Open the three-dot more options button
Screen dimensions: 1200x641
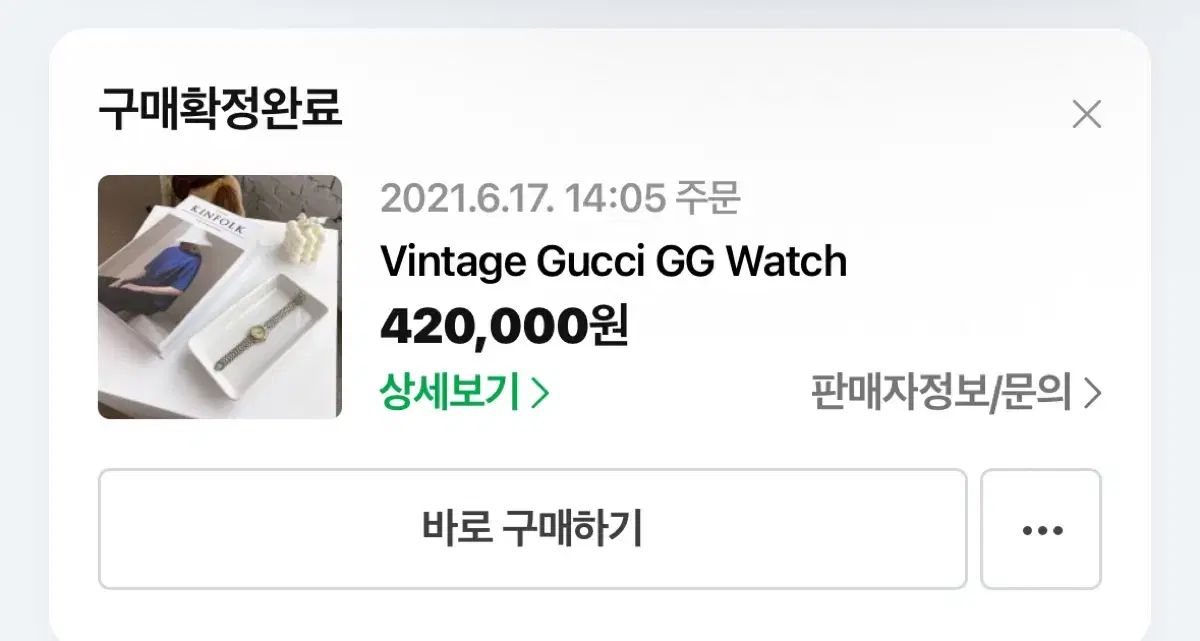pyautogui.click(x=1041, y=529)
